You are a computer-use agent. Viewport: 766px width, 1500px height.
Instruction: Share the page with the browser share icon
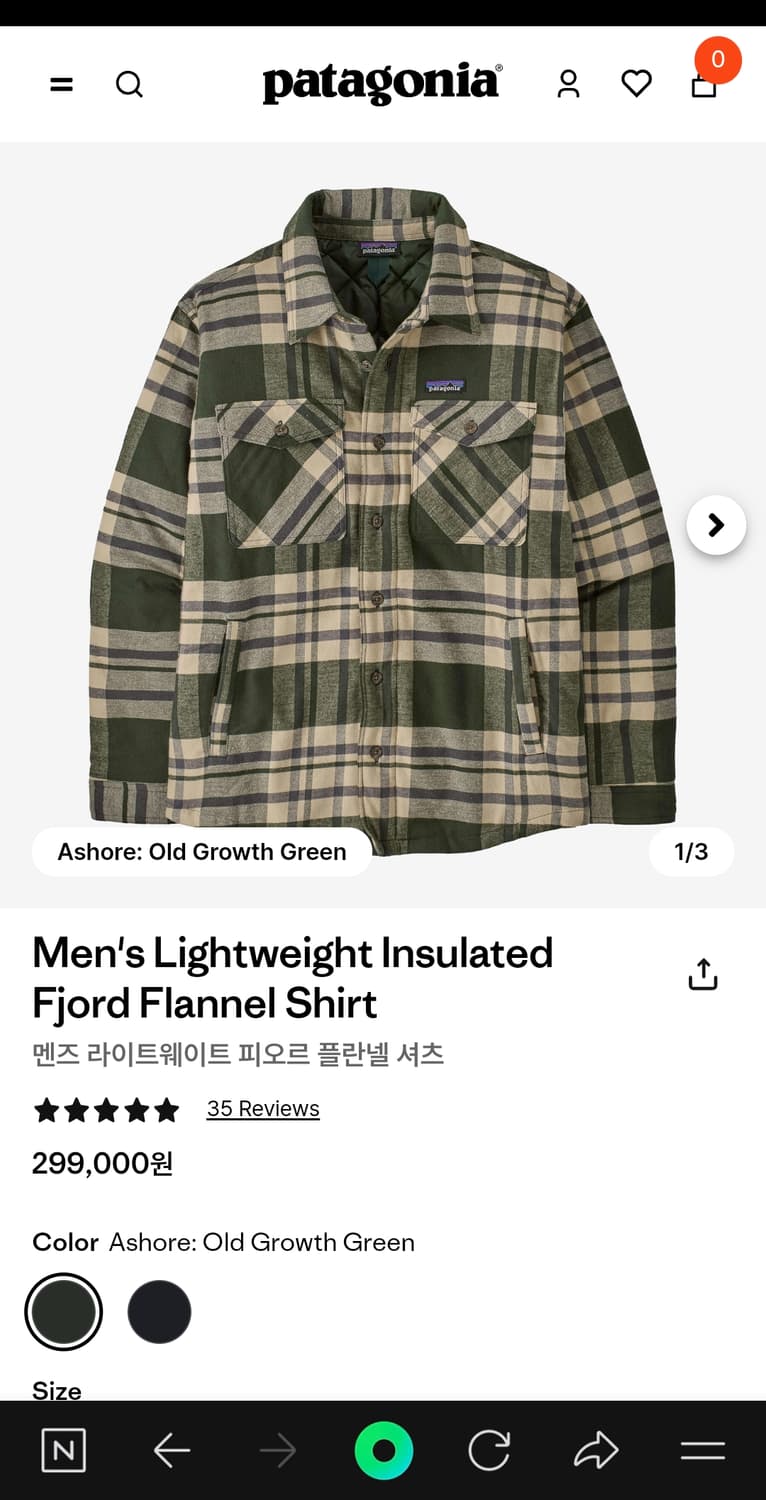pos(595,1449)
